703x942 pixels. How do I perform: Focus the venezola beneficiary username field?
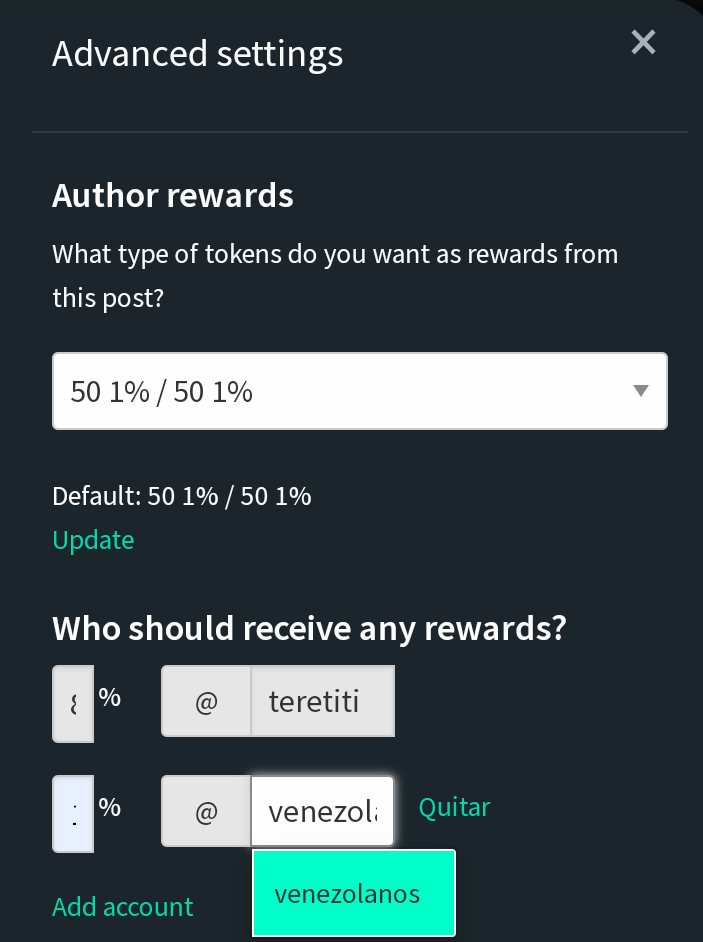322,810
